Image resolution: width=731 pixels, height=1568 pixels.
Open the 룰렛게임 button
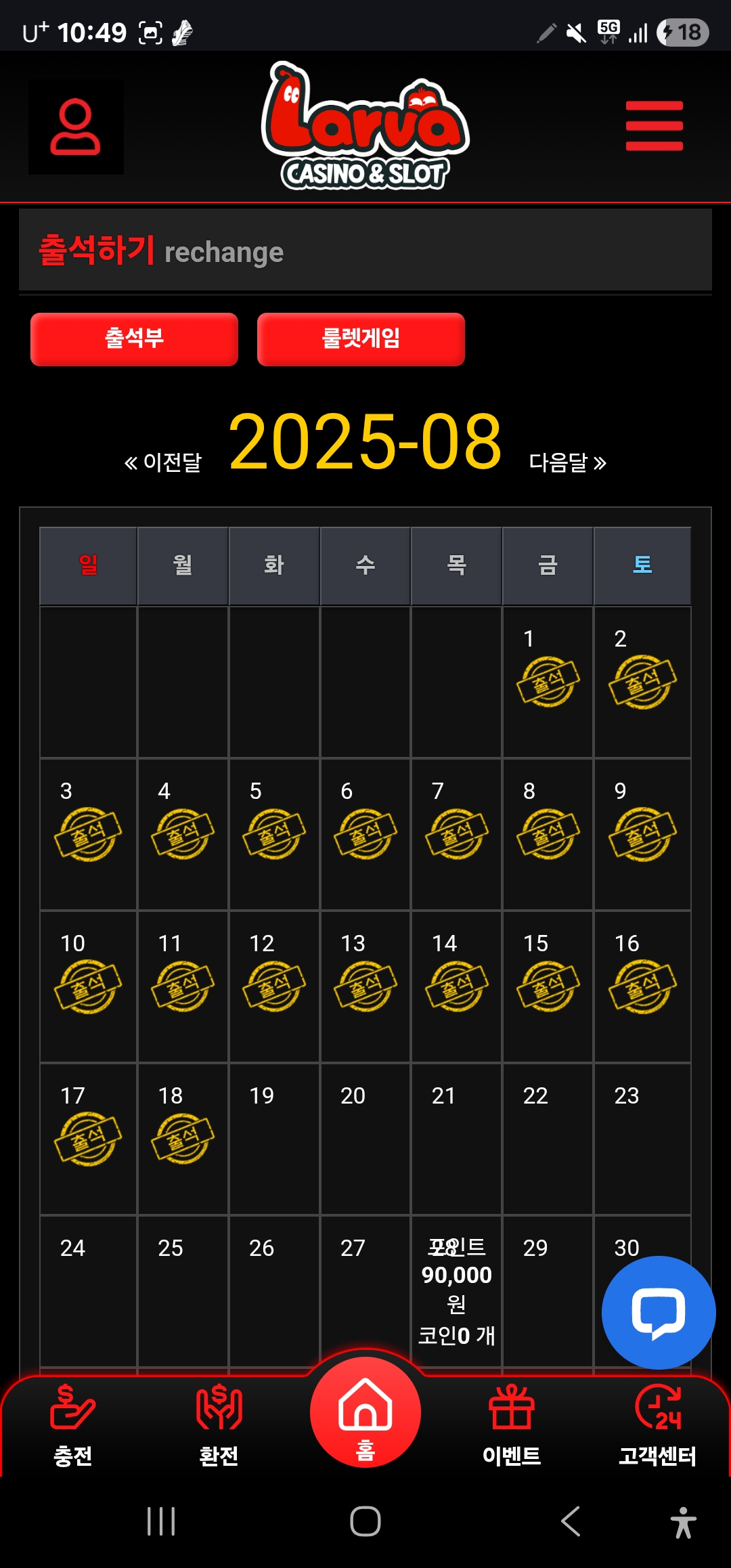[x=361, y=339]
